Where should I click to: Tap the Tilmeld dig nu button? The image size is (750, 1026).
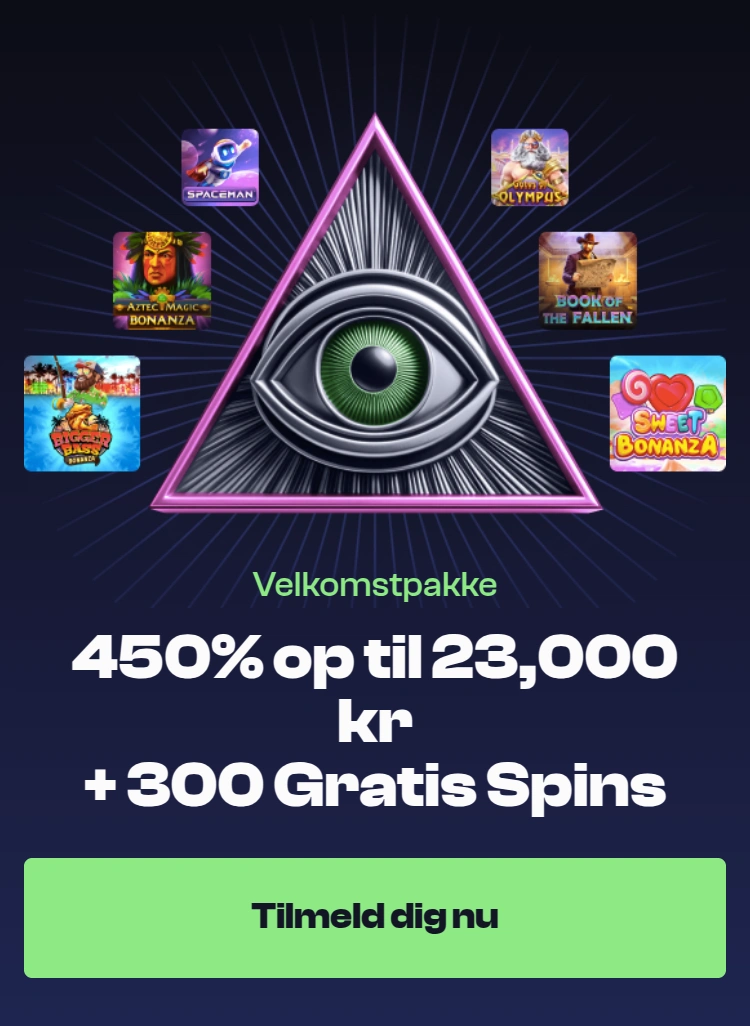tap(375, 917)
